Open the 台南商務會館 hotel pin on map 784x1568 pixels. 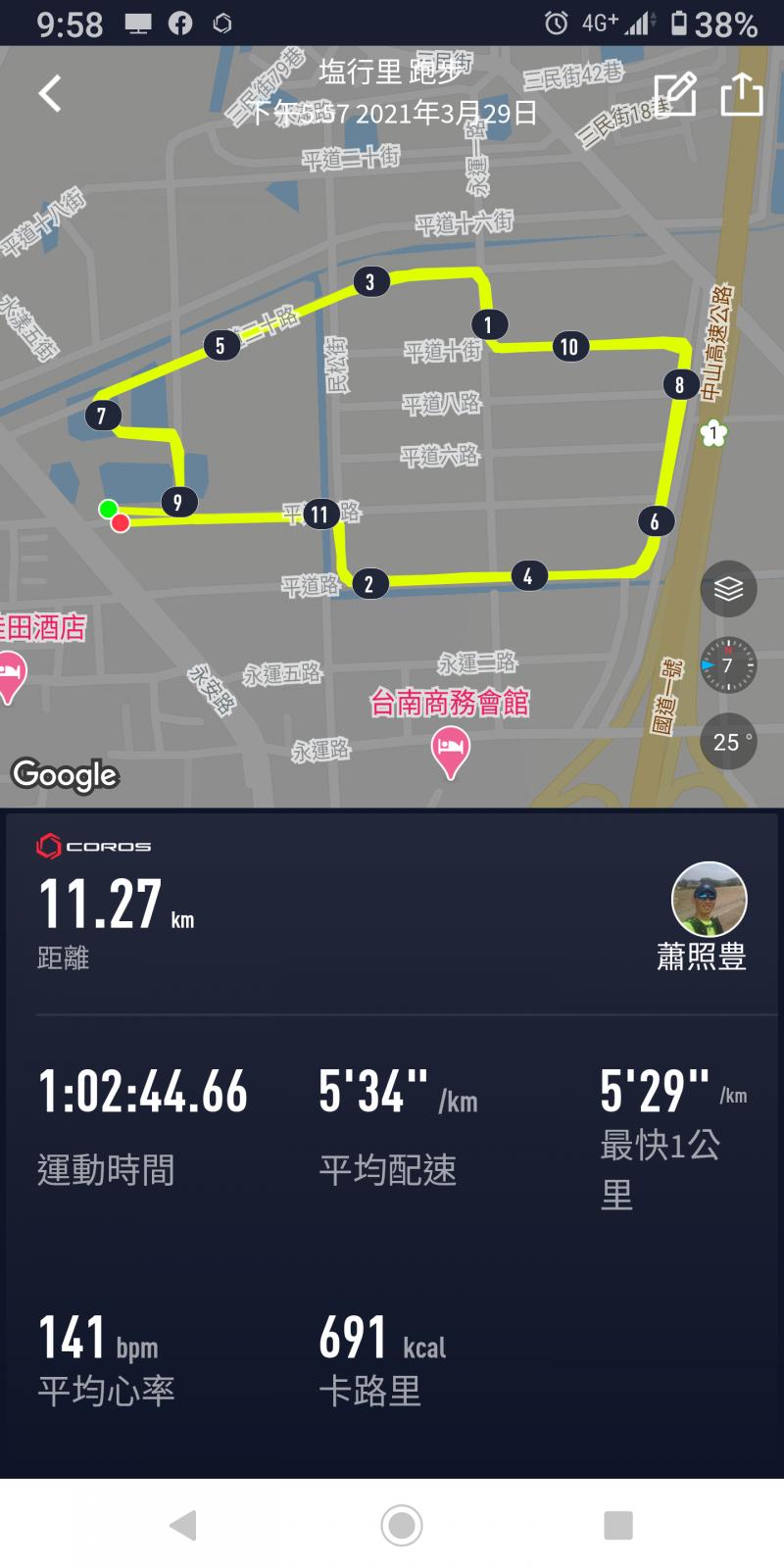450,752
